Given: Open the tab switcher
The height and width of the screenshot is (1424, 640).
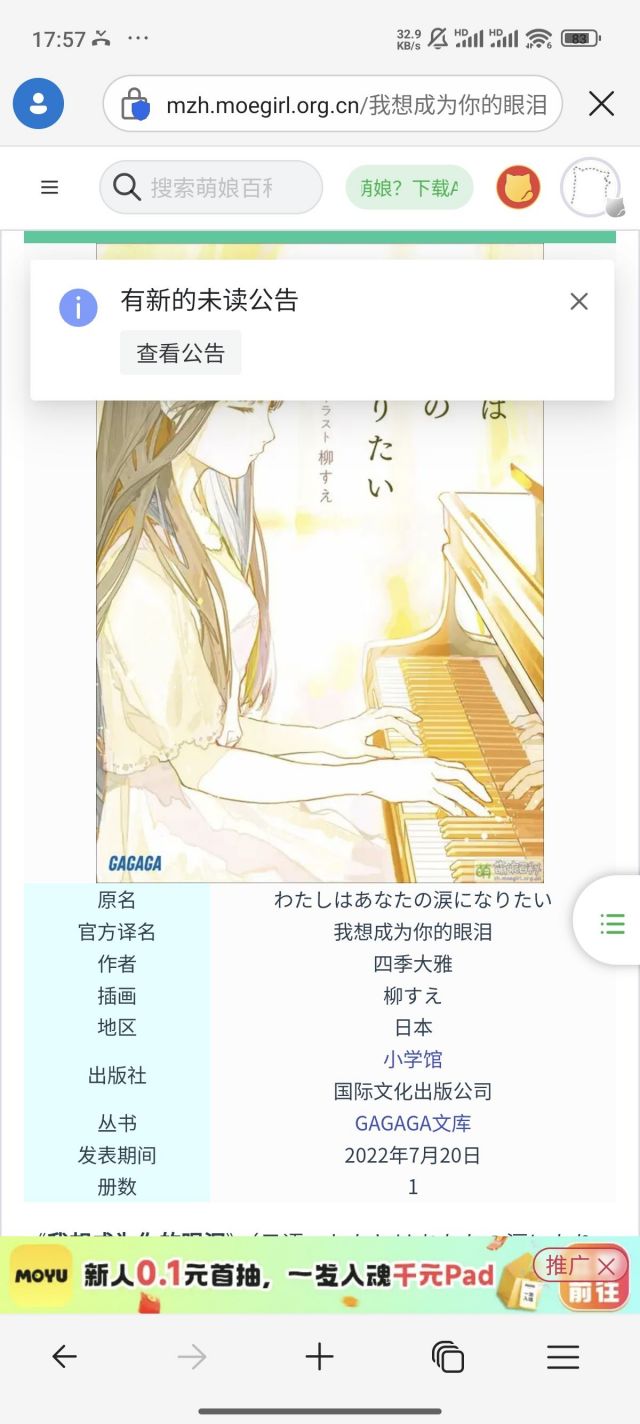Looking at the screenshot, I should (447, 1356).
